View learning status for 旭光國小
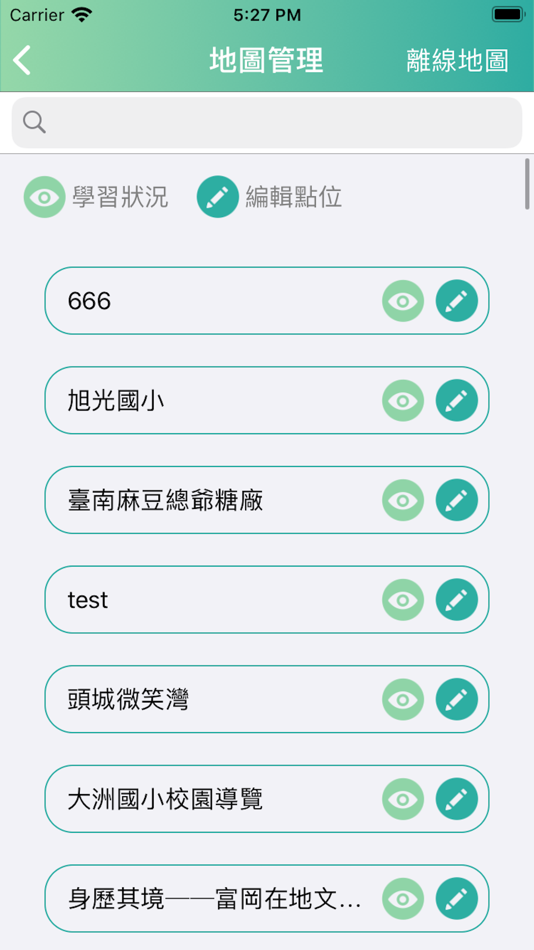The height and width of the screenshot is (950, 534). point(403,400)
